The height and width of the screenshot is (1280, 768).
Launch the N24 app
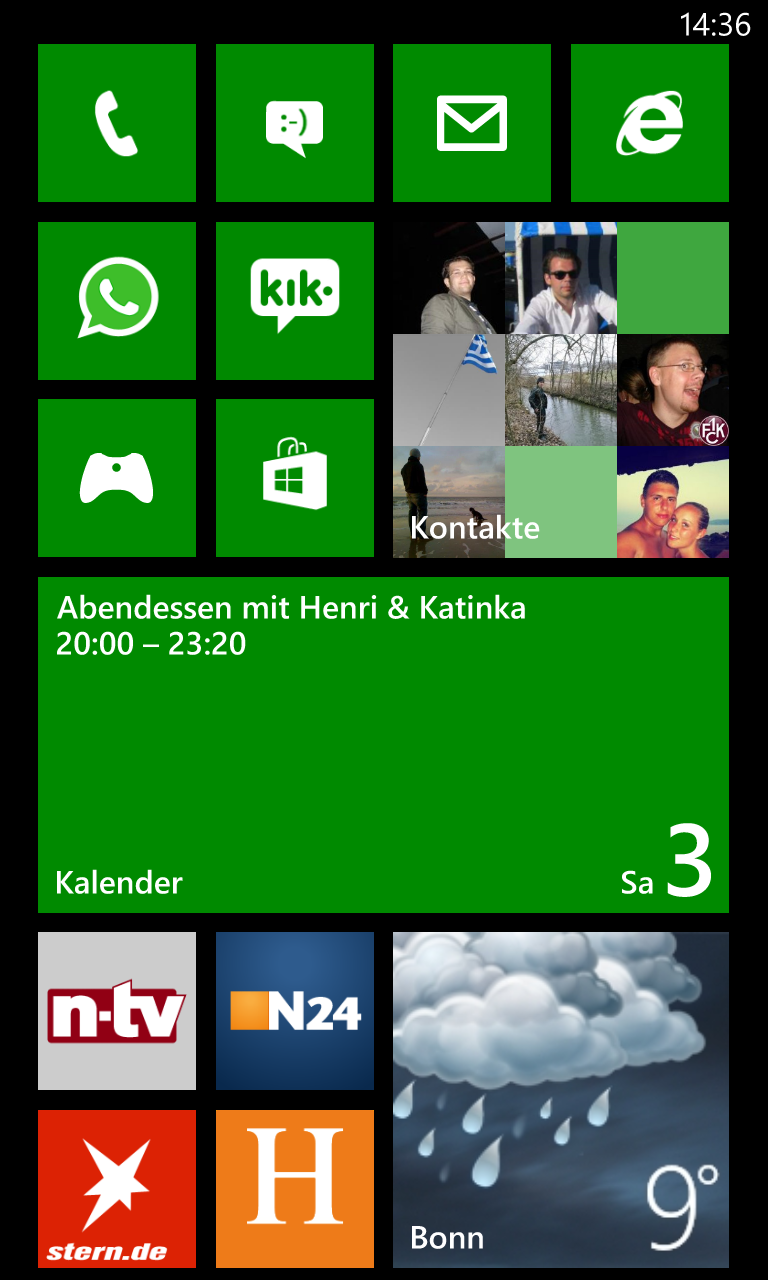[295, 1011]
